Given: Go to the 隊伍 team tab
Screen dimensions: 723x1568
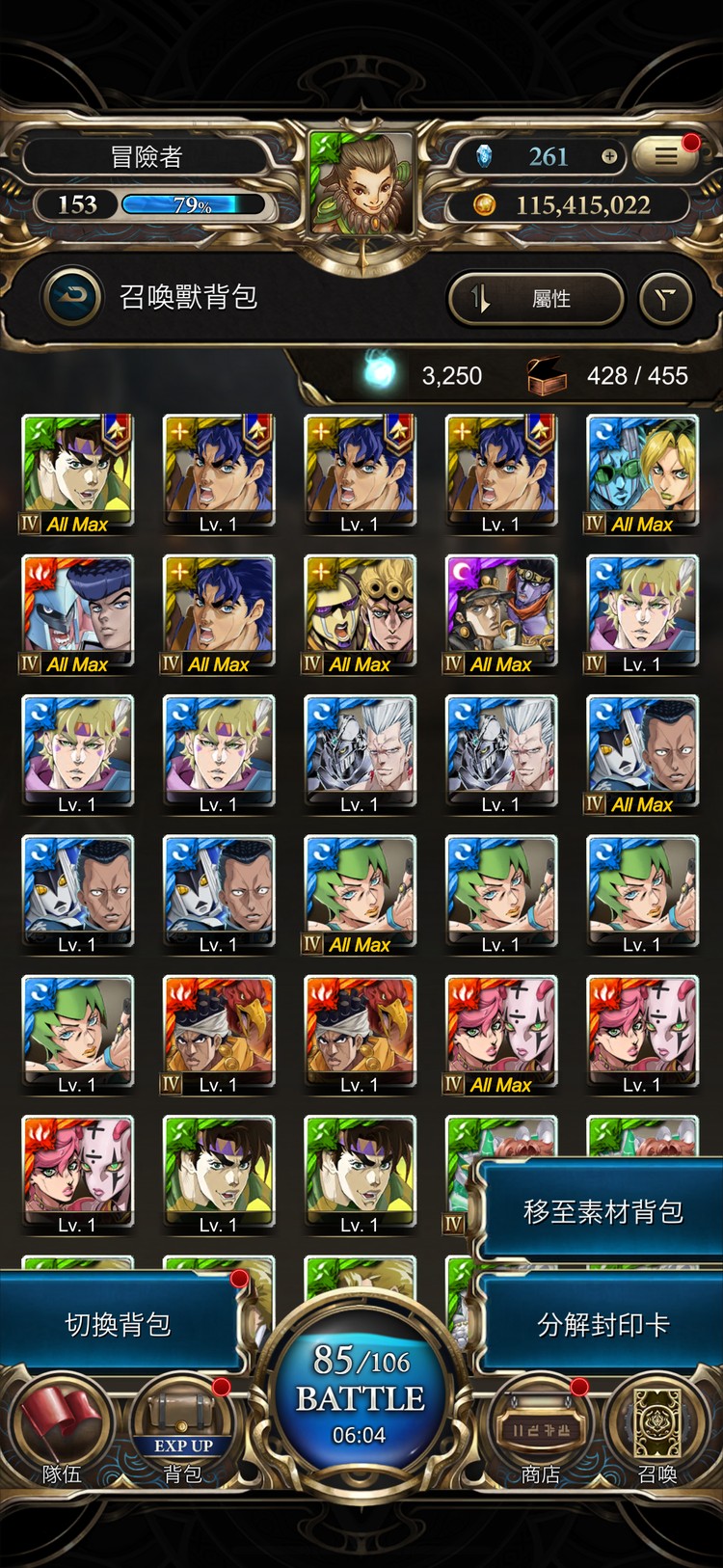Looking at the screenshot, I should [61, 1432].
